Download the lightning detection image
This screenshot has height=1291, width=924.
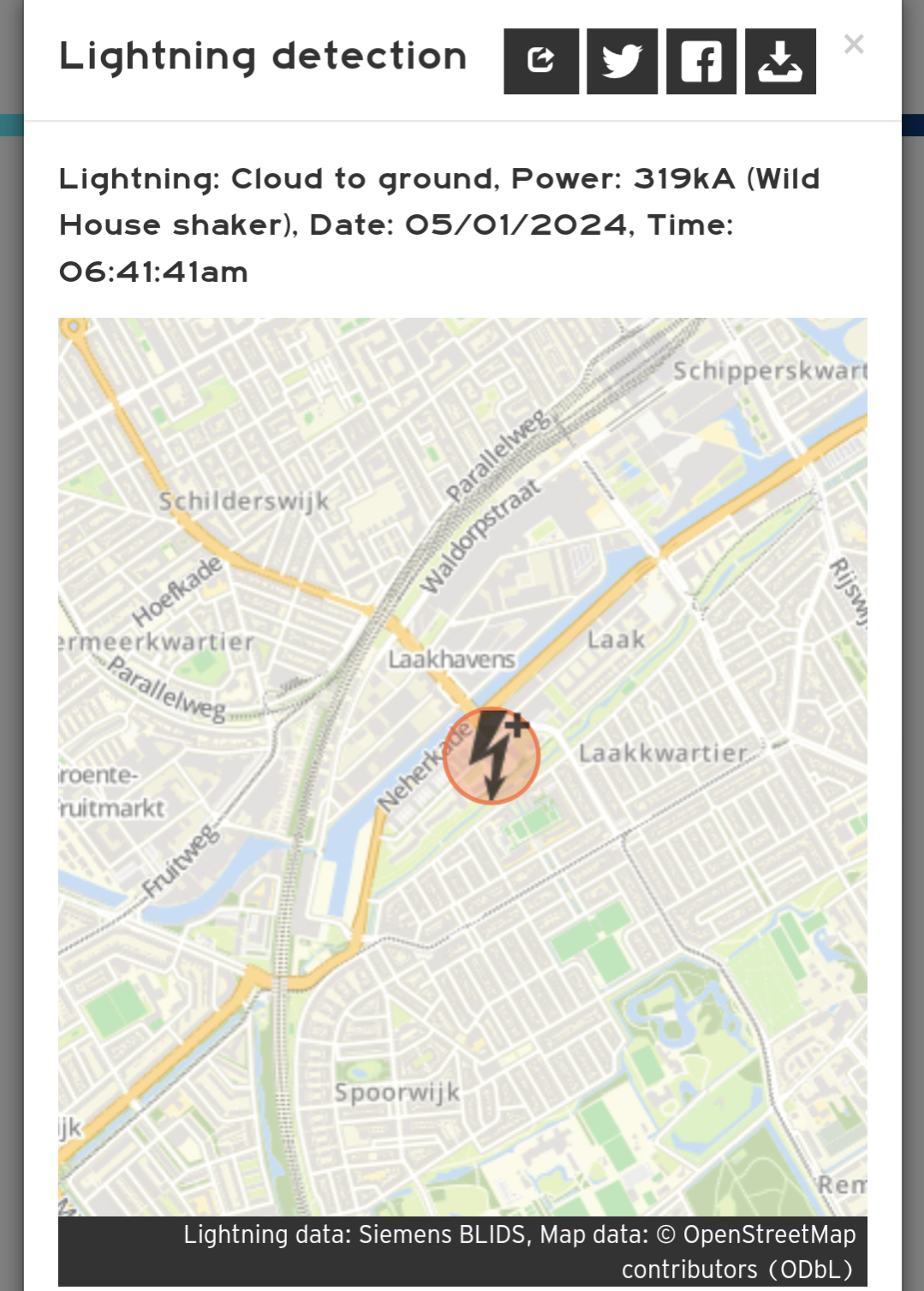[x=779, y=61]
